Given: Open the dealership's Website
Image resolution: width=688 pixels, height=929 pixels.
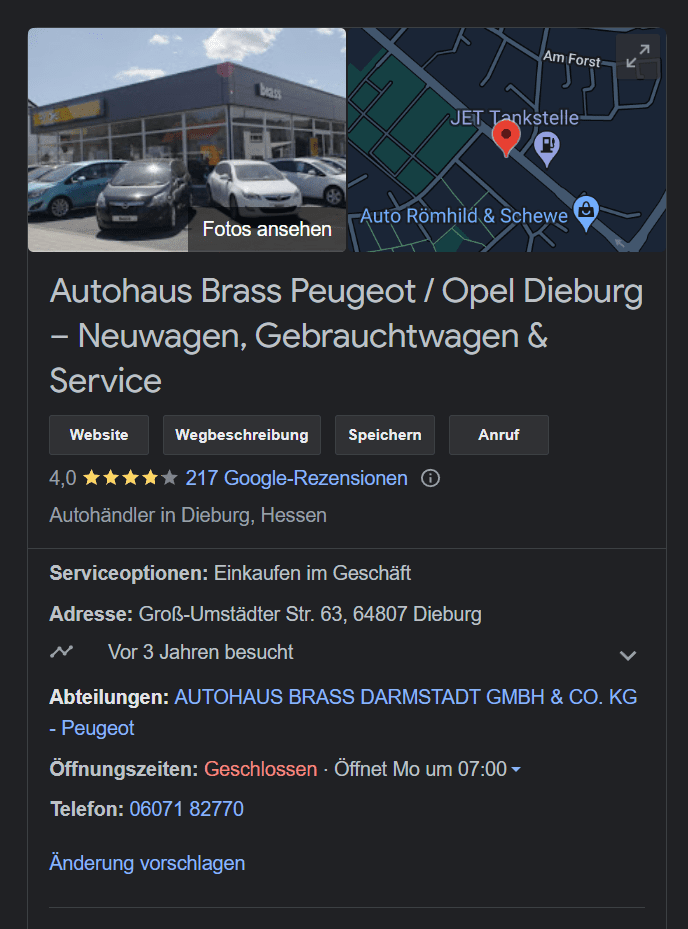Looking at the screenshot, I should [x=99, y=435].
